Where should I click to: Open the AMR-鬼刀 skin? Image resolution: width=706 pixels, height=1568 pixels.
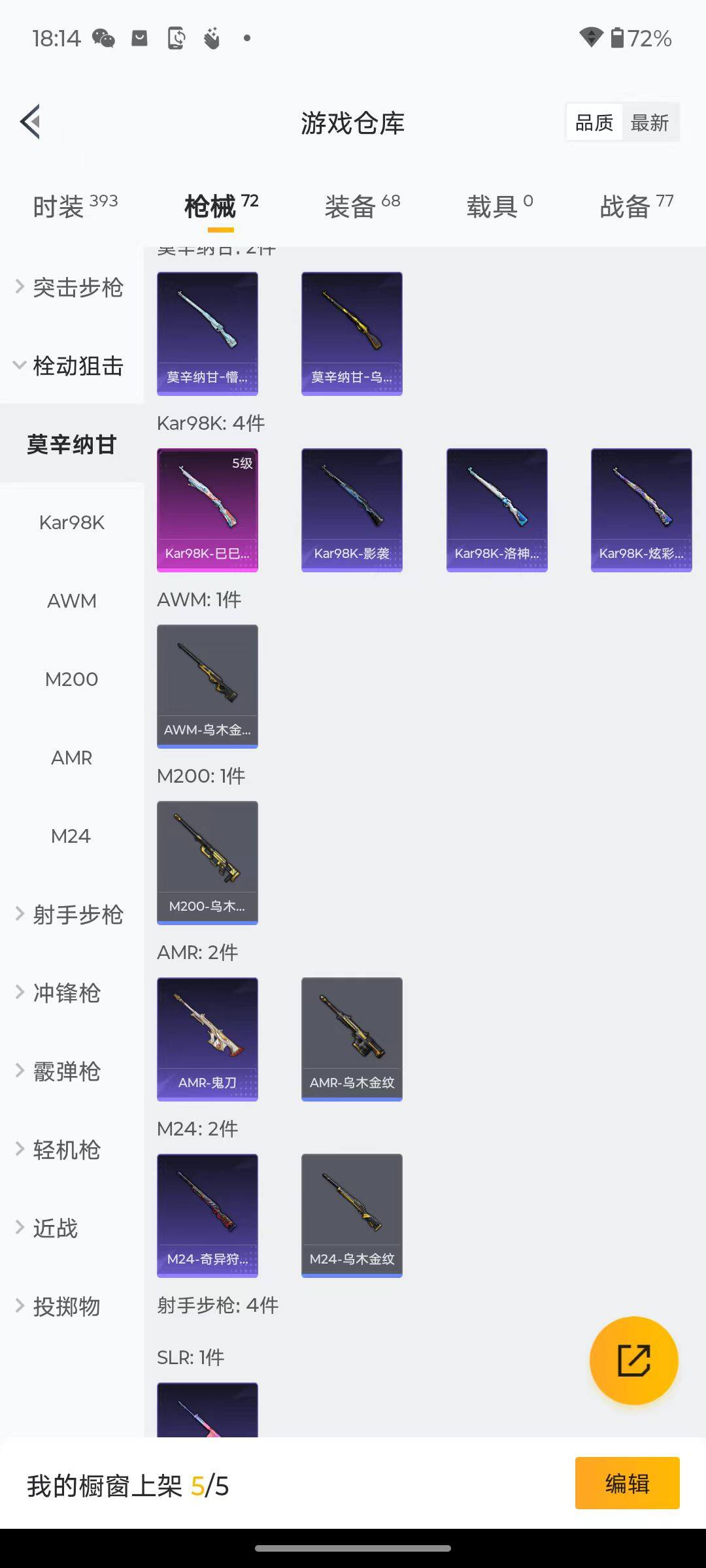(x=207, y=1039)
